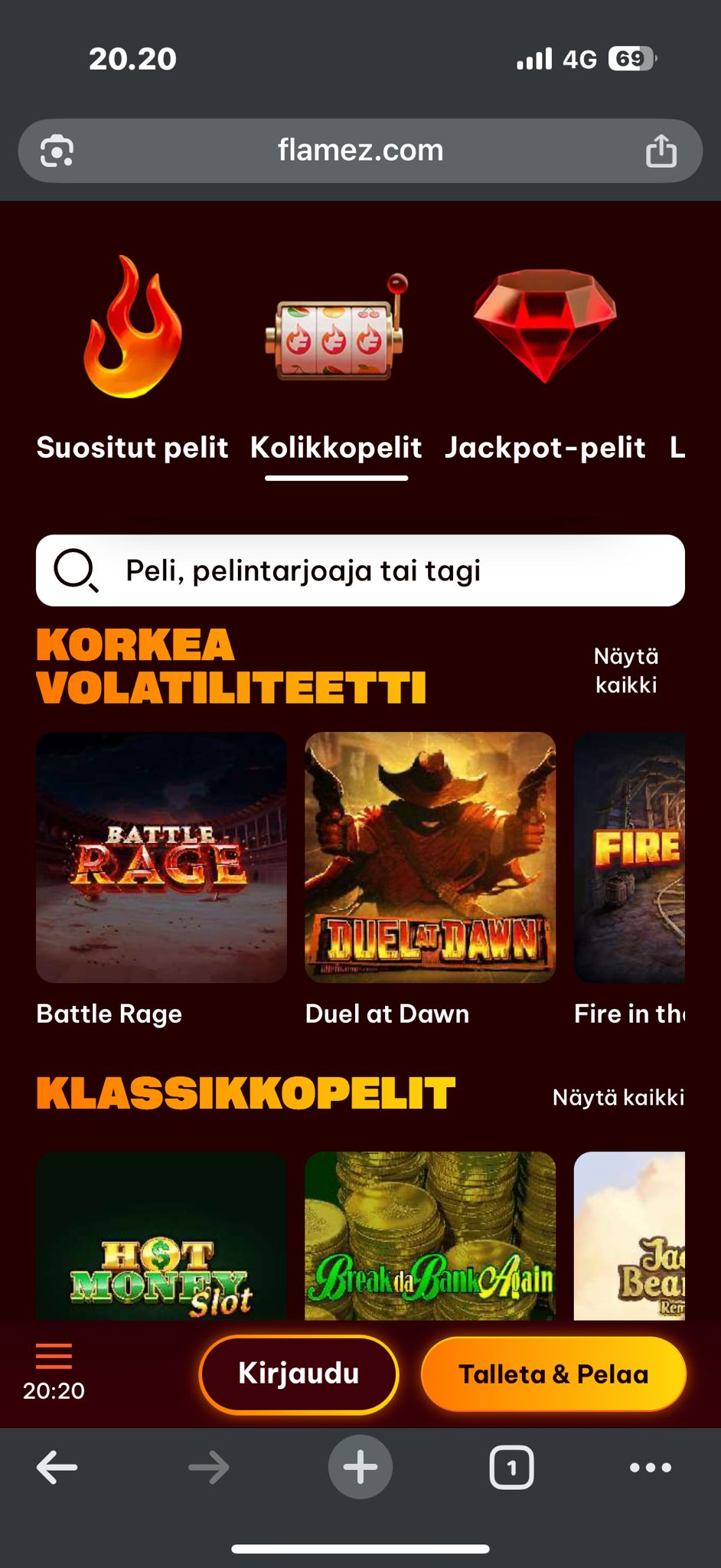Show all Korkea volatiliteetti games
721x1568 pixels.
626,670
